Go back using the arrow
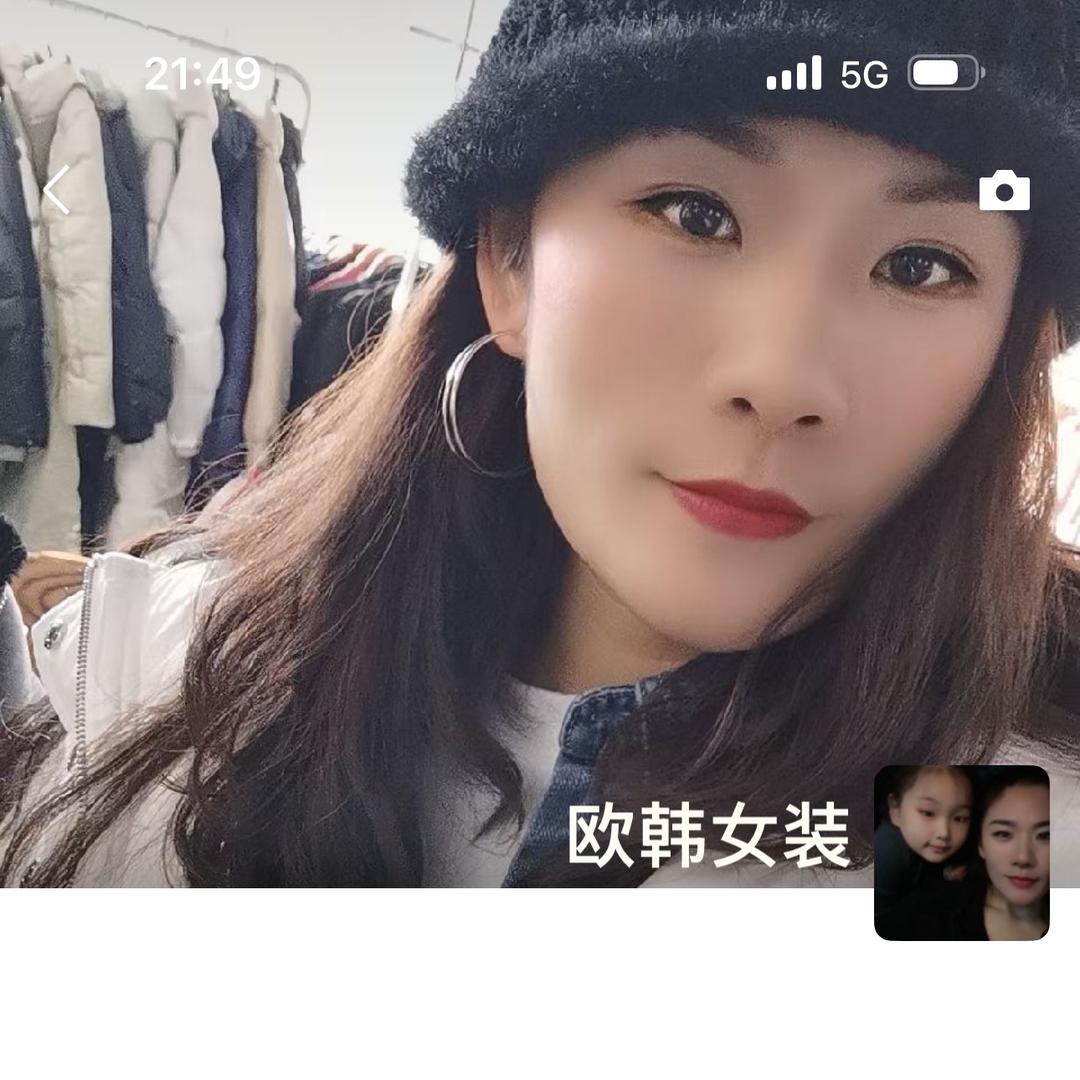Viewport: 1080px width, 1080px height. 57,190
